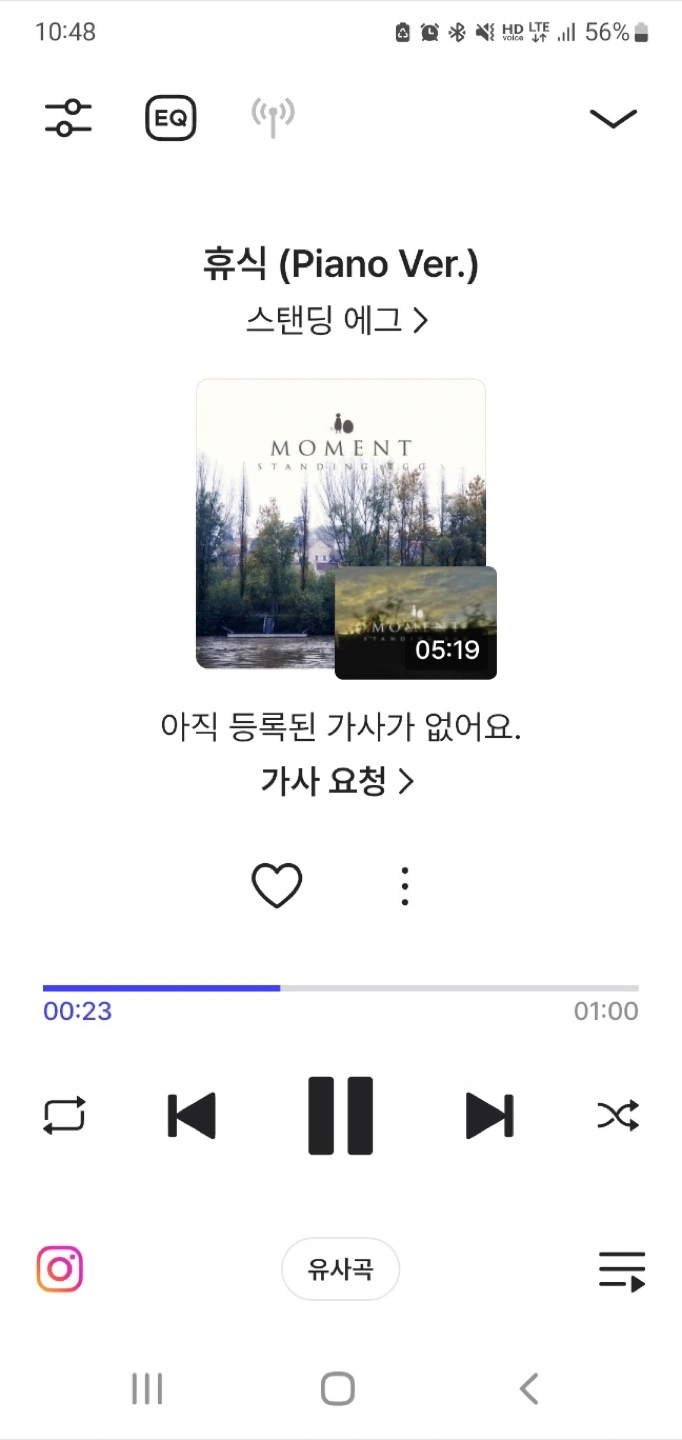Open the EQ equalizer settings
Image resolution: width=682 pixels, height=1440 pixels.
pos(171,118)
